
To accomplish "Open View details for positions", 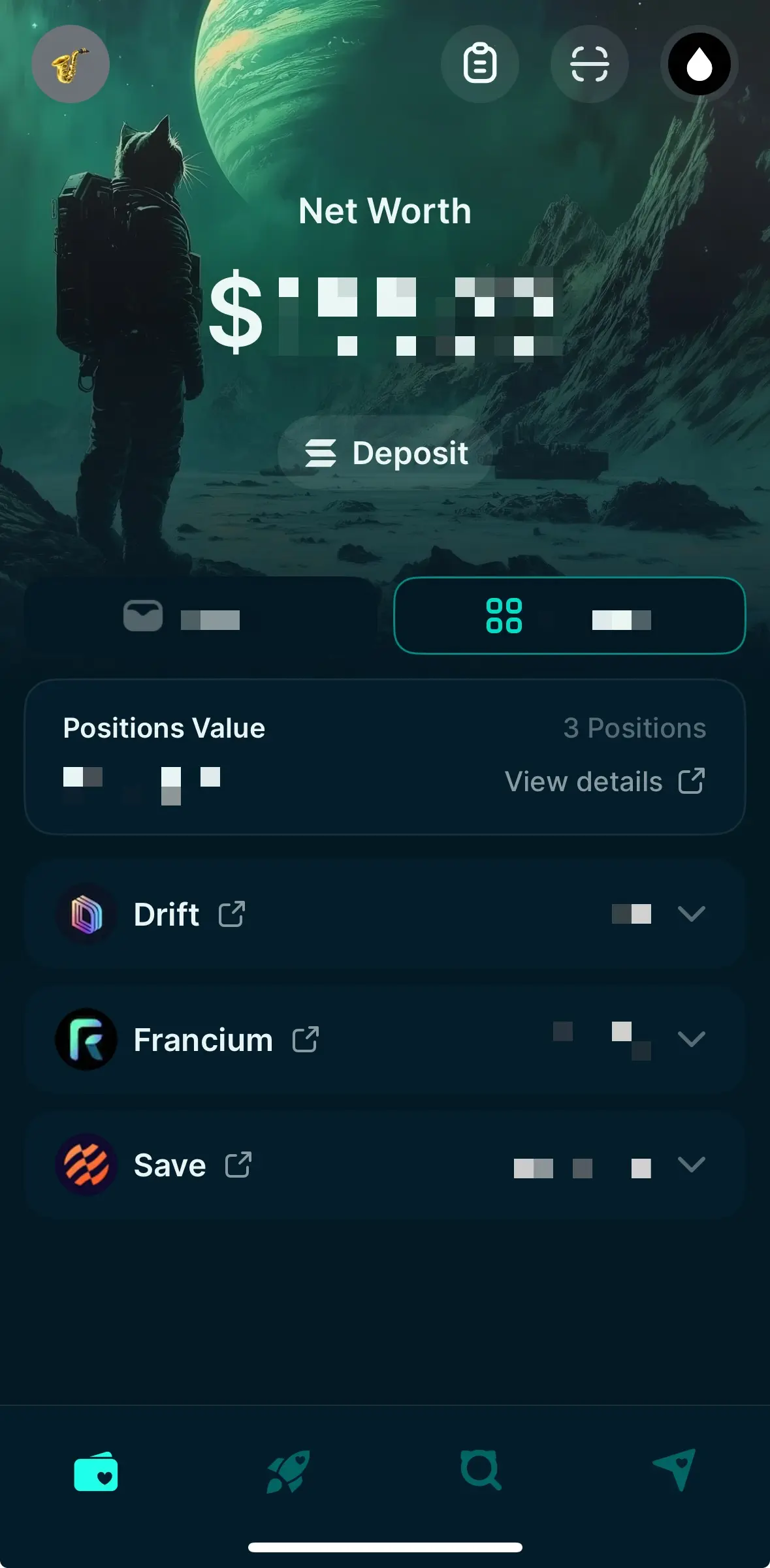I will click(605, 781).
